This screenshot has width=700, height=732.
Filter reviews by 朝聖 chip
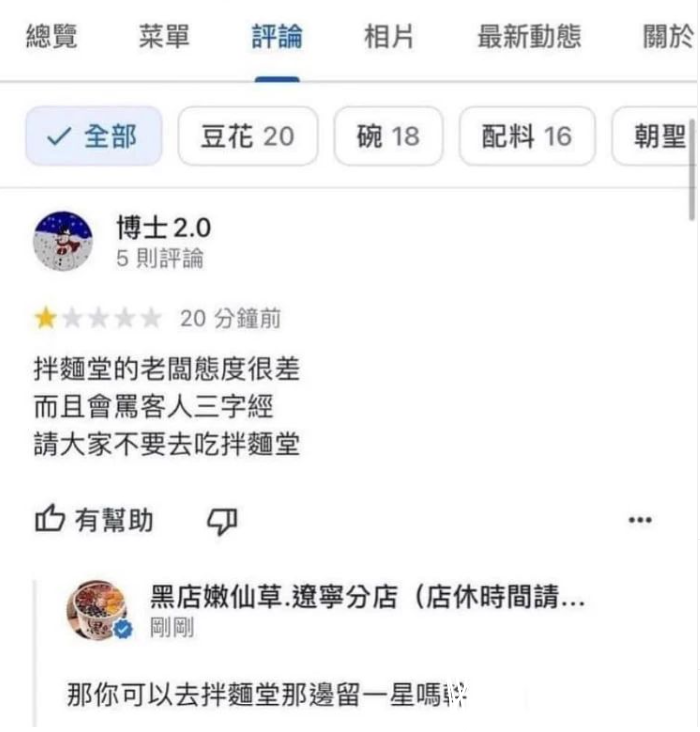pos(659,136)
